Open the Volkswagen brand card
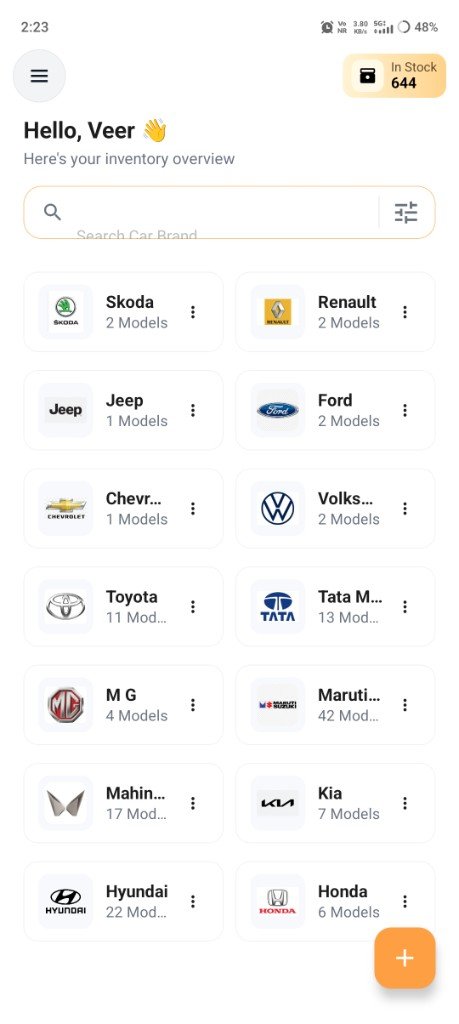459x1024 pixels. click(335, 508)
